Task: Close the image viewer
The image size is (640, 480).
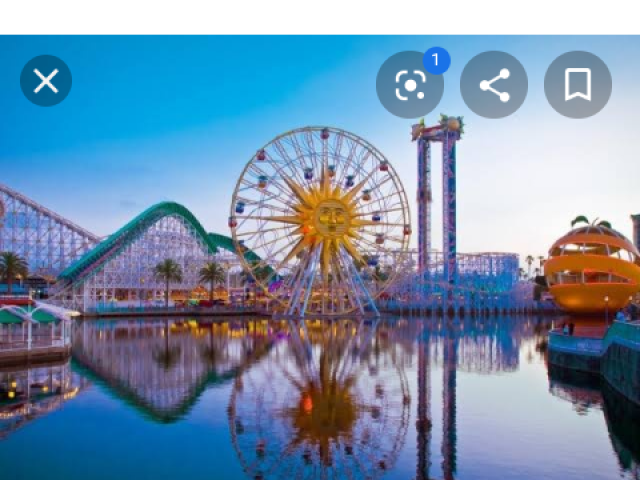Action: tap(46, 81)
